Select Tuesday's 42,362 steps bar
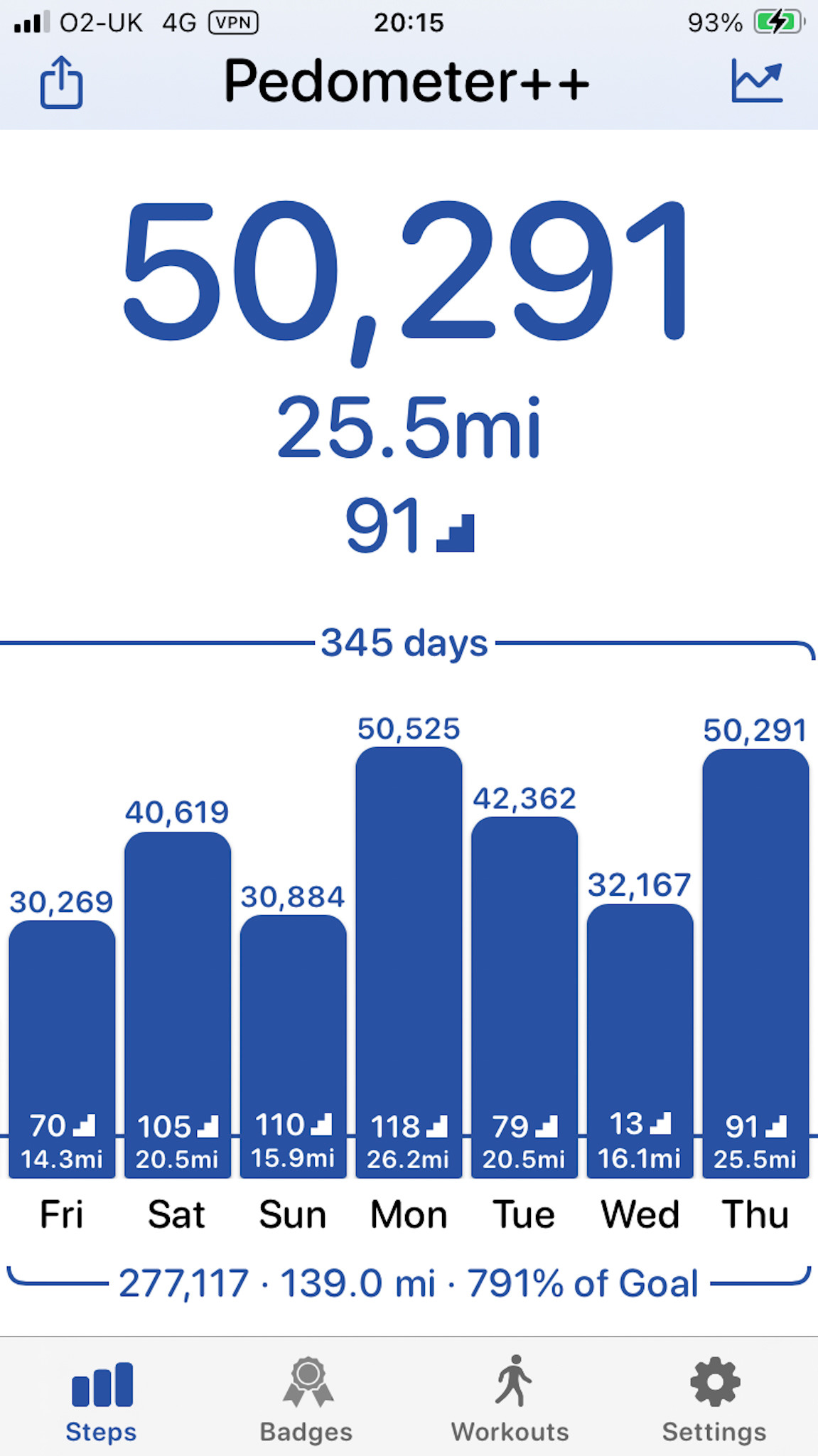The image size is (818, 1456). pyautogui.click(x=524, y=997)
